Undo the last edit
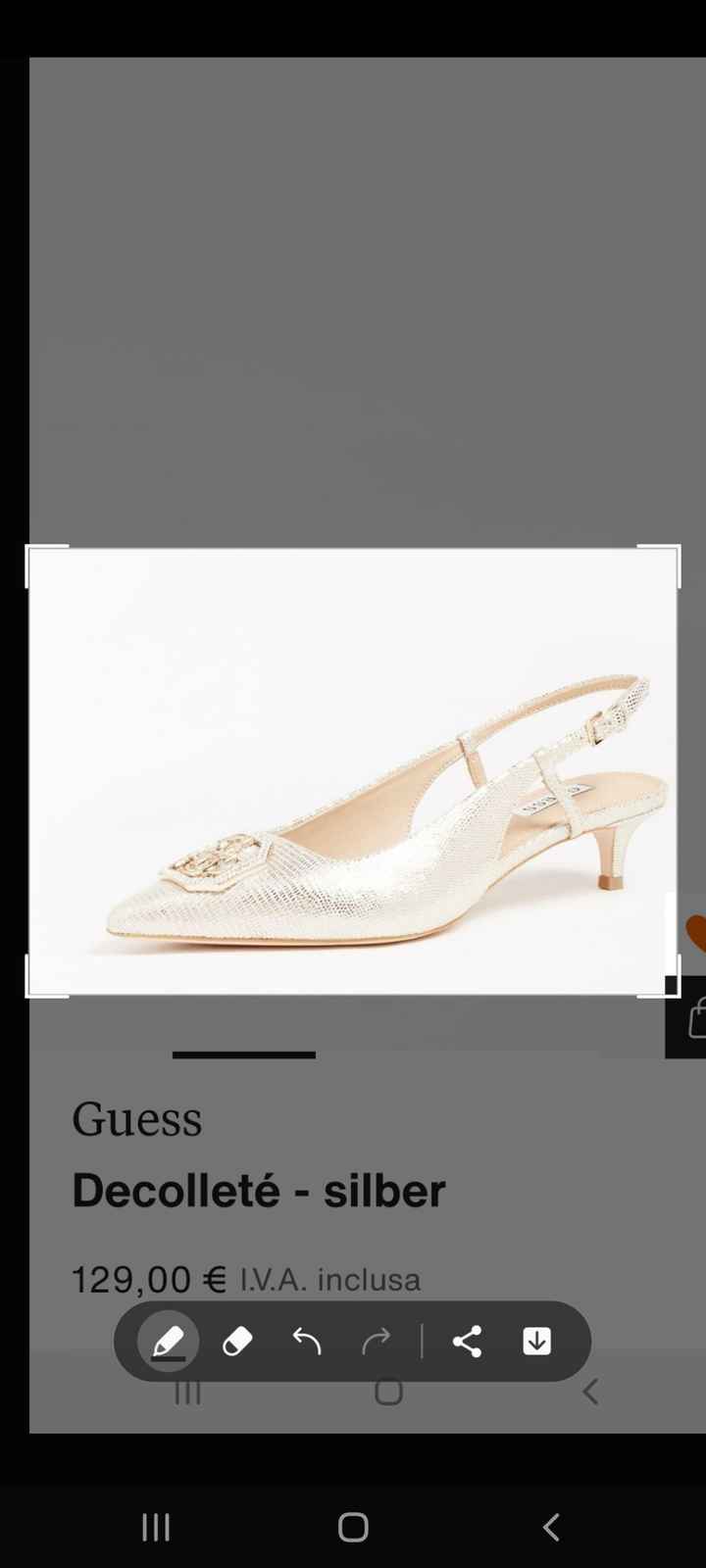 click(x=306, y=1342)
